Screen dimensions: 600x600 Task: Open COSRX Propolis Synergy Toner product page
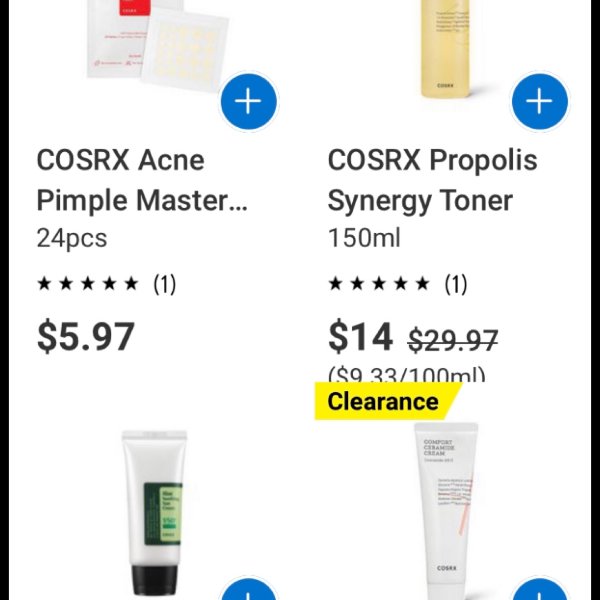tap(432, 180)
